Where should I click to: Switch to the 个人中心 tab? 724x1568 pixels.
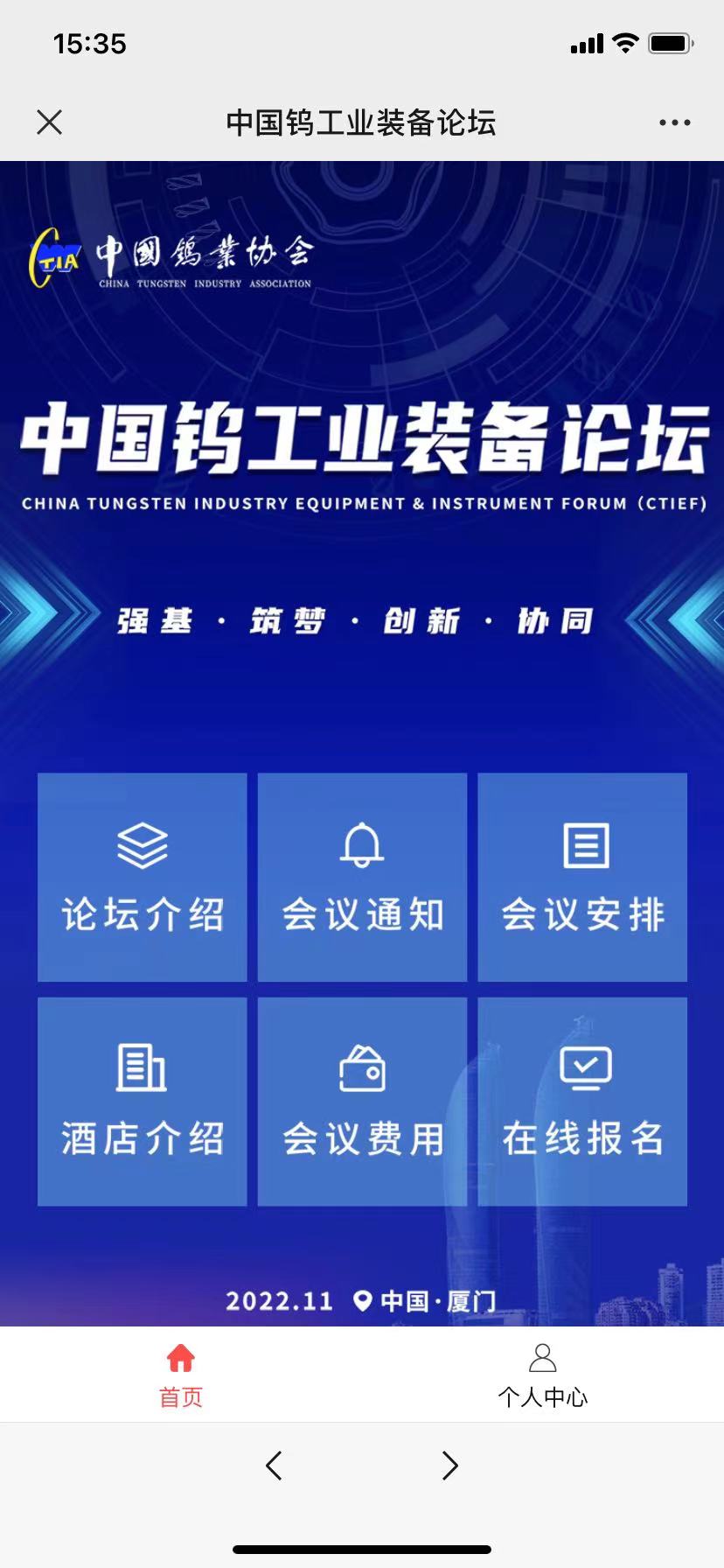[x=543, y=1375]
